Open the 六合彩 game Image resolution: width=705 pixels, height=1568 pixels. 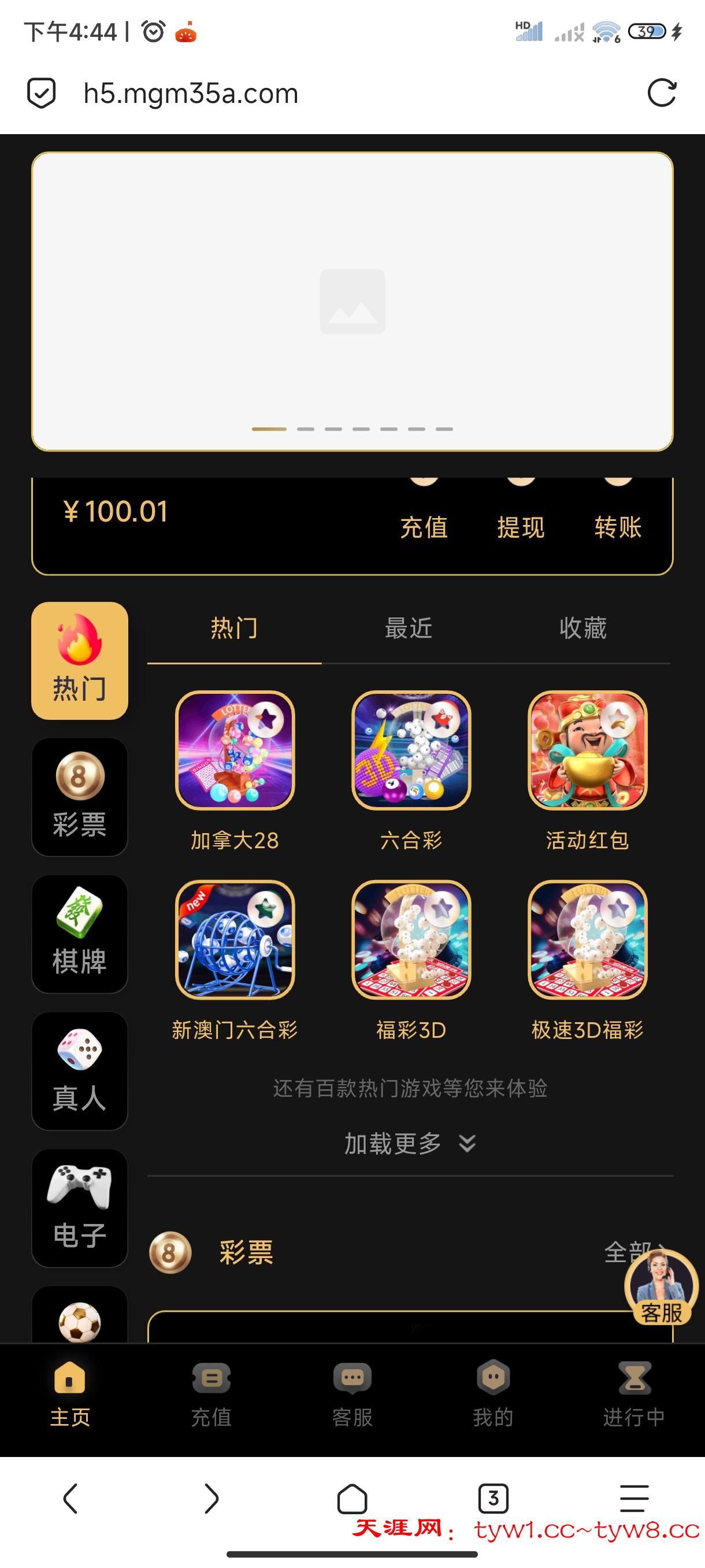pyautogui.click(x=411, y=750)
